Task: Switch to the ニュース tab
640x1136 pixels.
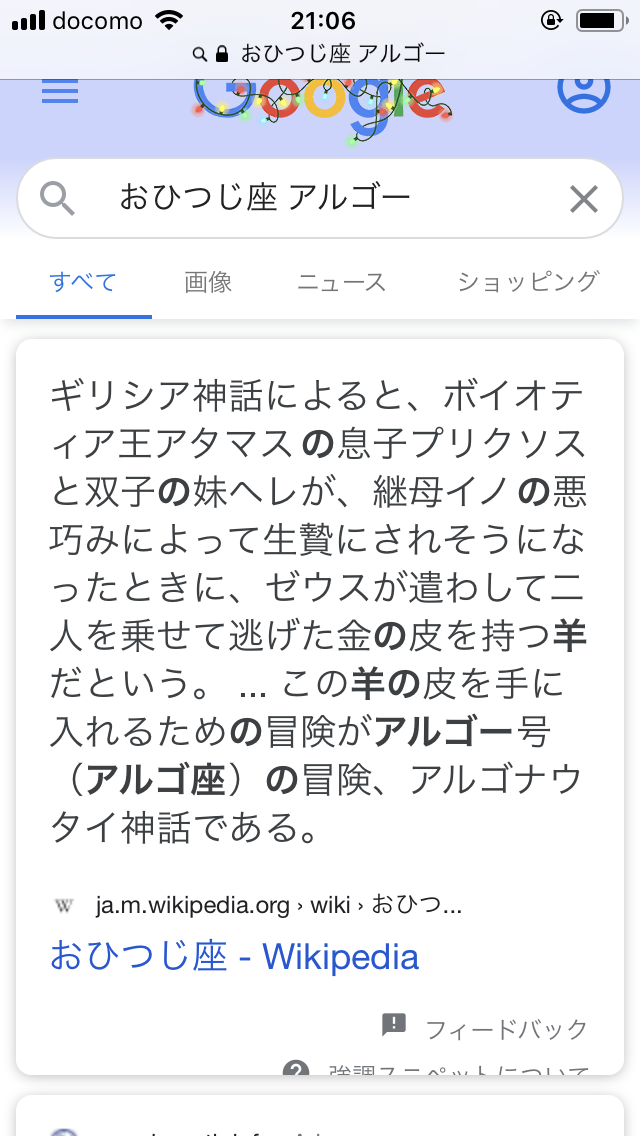Action: 341,282
